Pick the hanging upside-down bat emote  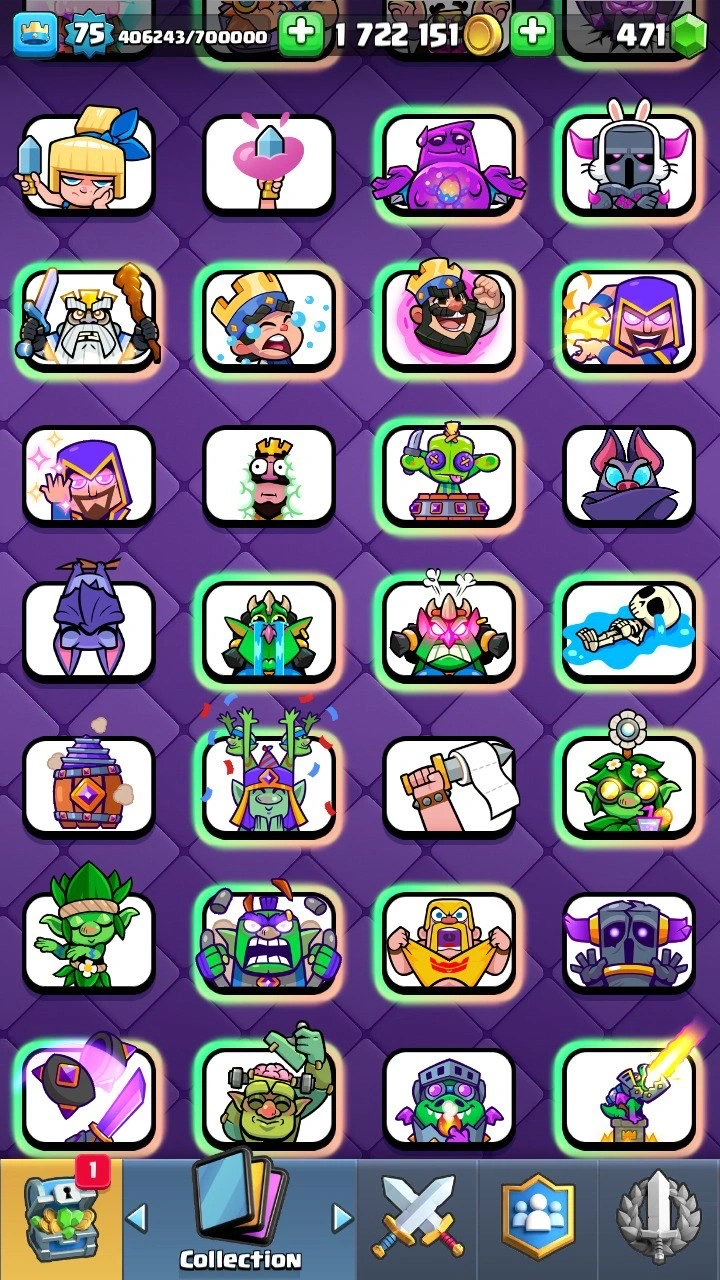pyautogui.click(x=88, y=630)
